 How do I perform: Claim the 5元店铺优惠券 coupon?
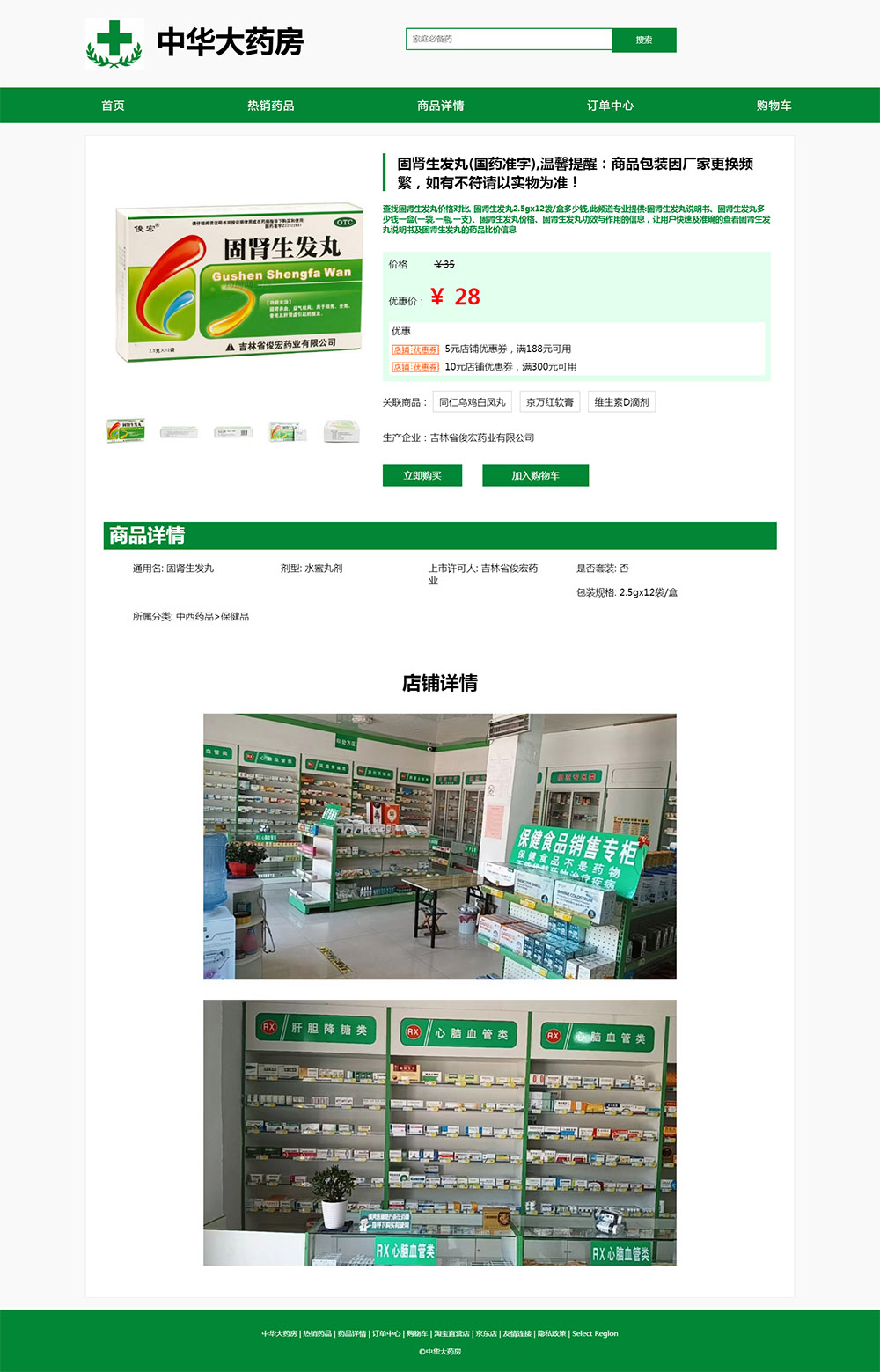(415, 349)
